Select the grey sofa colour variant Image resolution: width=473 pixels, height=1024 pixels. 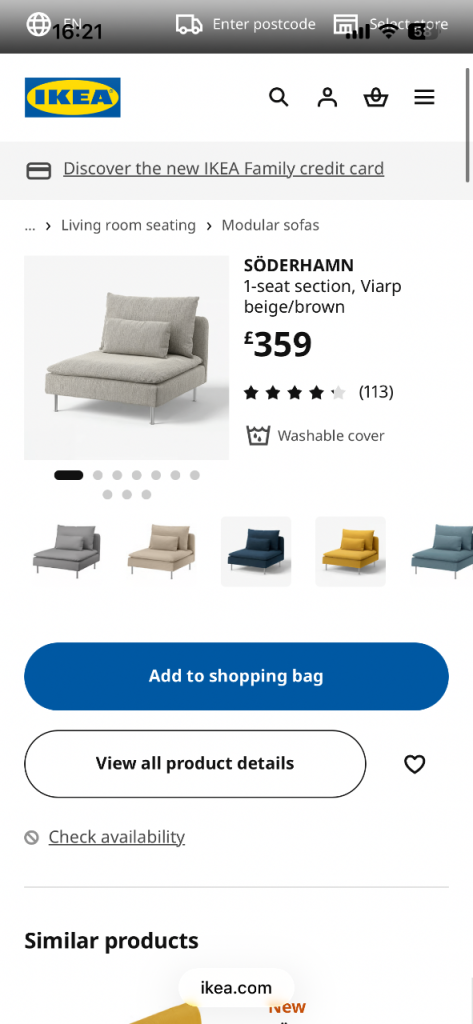67,551
